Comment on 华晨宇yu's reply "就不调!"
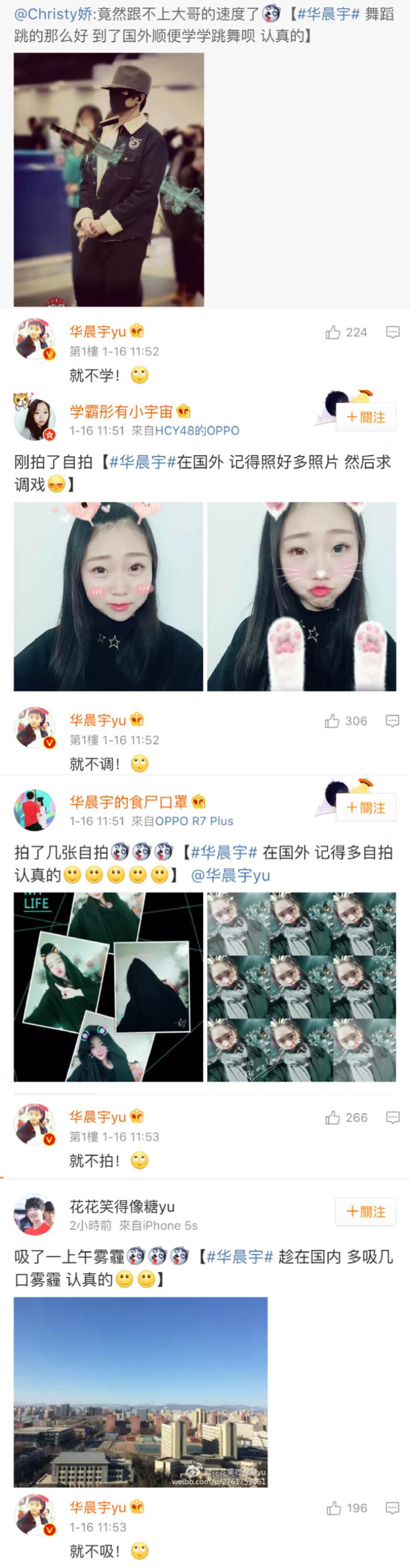 392,721
